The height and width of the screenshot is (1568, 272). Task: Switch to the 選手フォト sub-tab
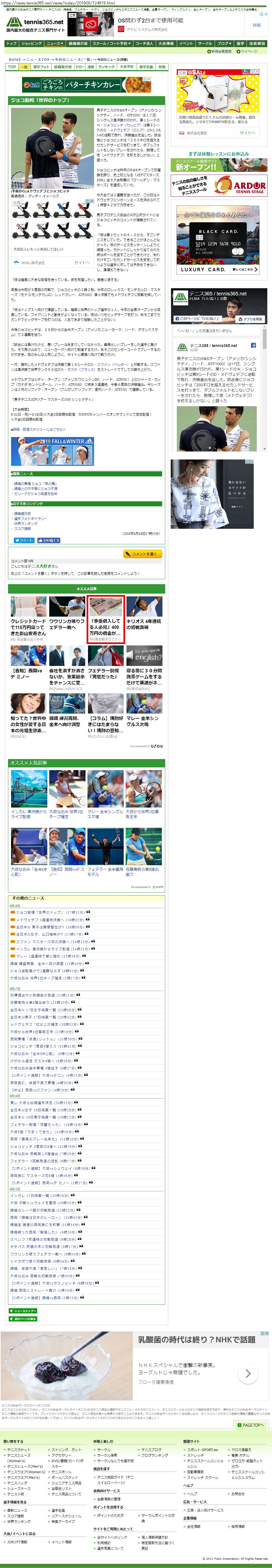(x=41, y=66)
